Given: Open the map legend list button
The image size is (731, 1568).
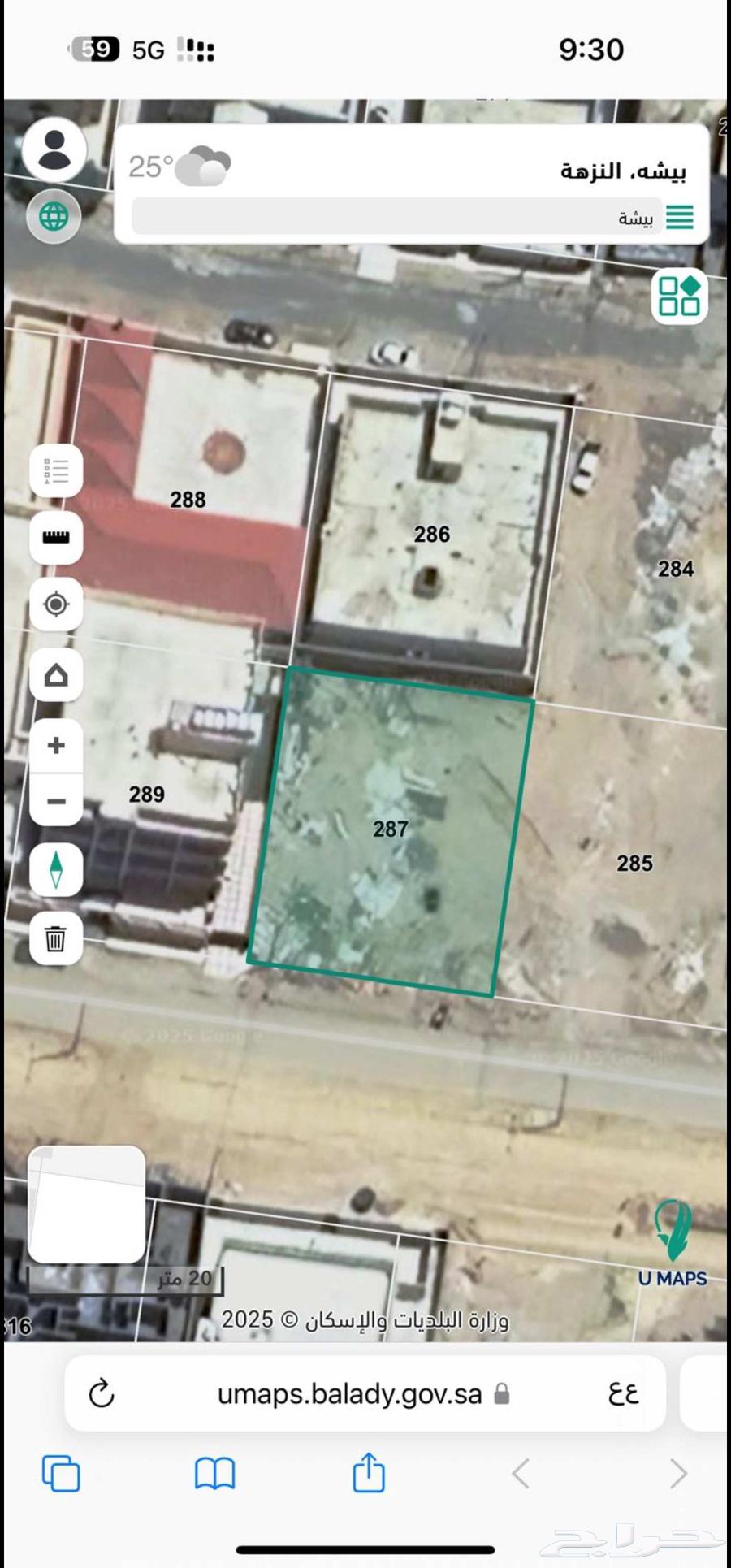Looking at the screenshot, I should 56,470.
